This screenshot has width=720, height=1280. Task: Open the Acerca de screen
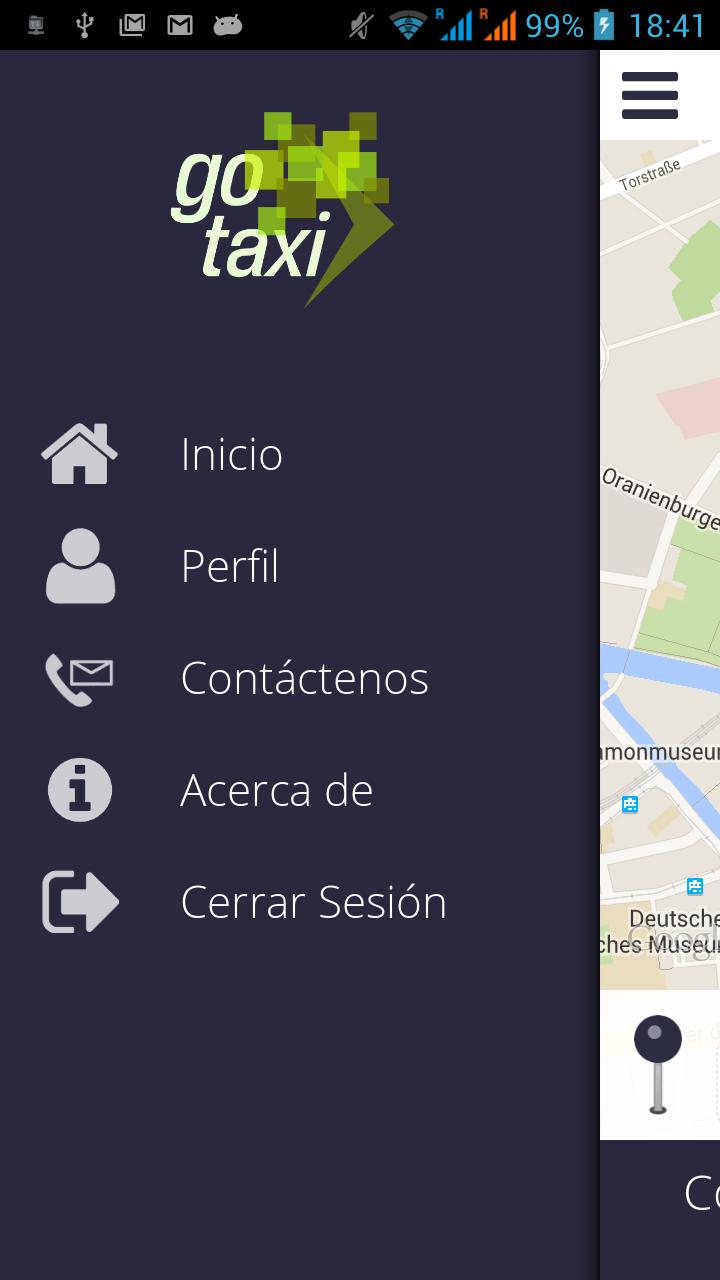(276, 790)
